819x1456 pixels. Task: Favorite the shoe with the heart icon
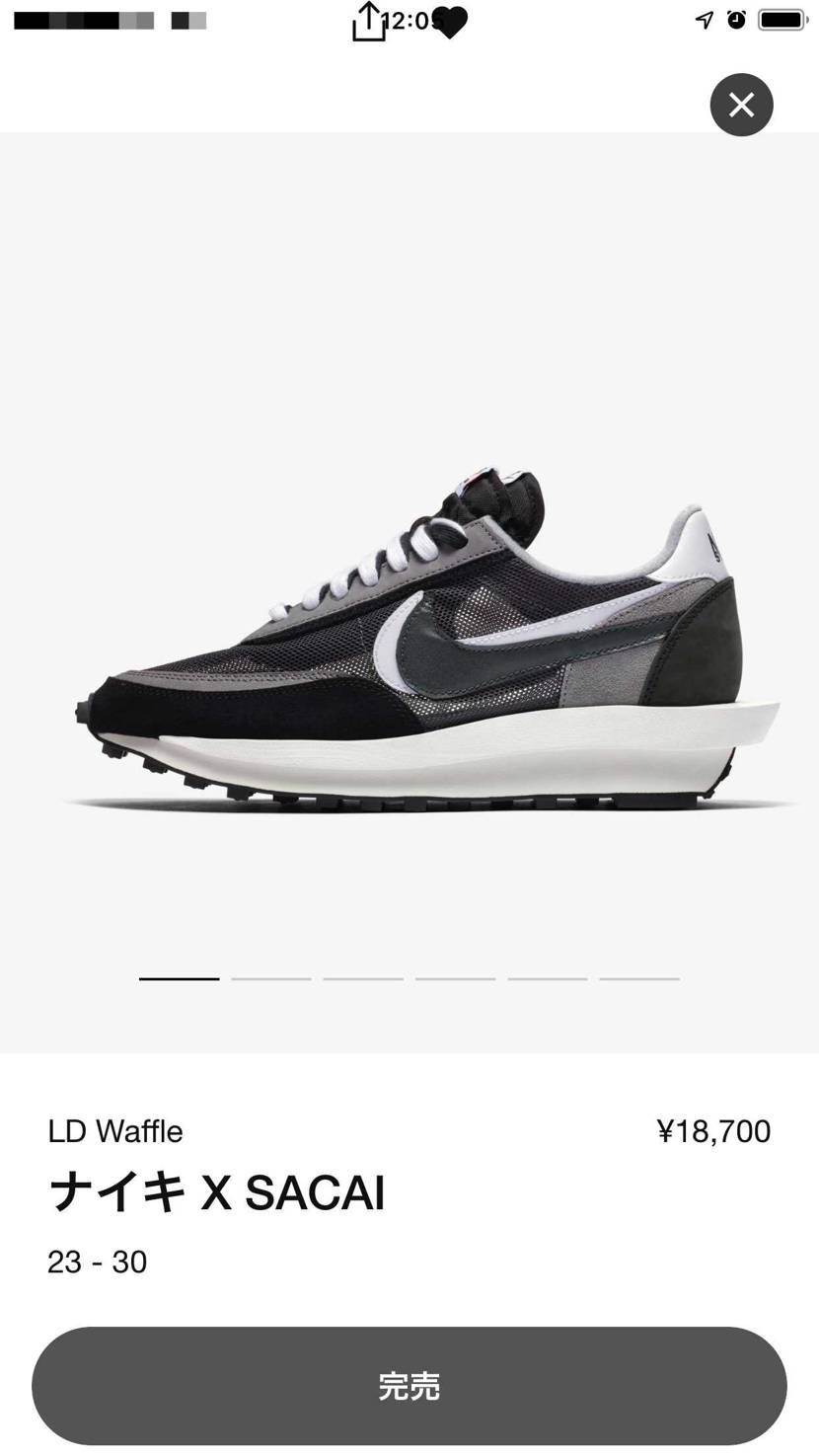(450, 23)
